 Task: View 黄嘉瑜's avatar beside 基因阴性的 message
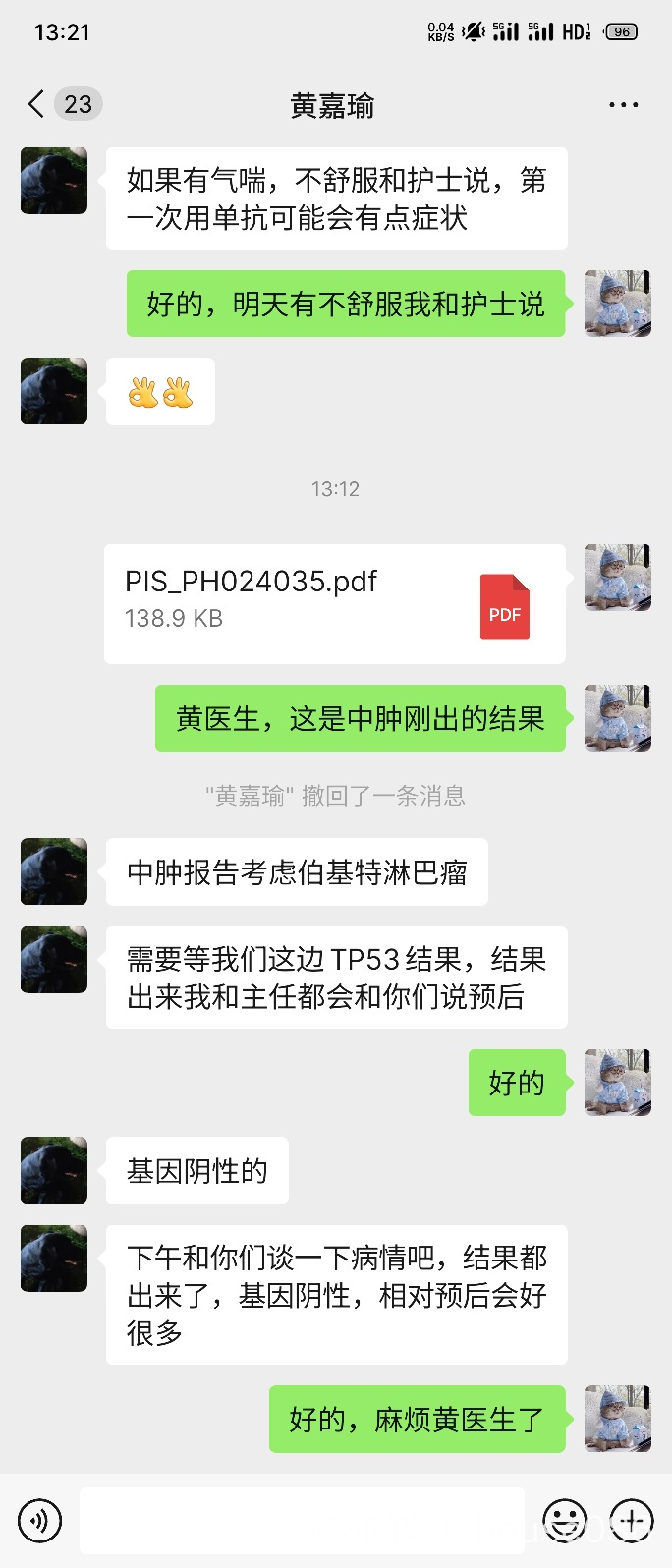(x=54, y=1170)
